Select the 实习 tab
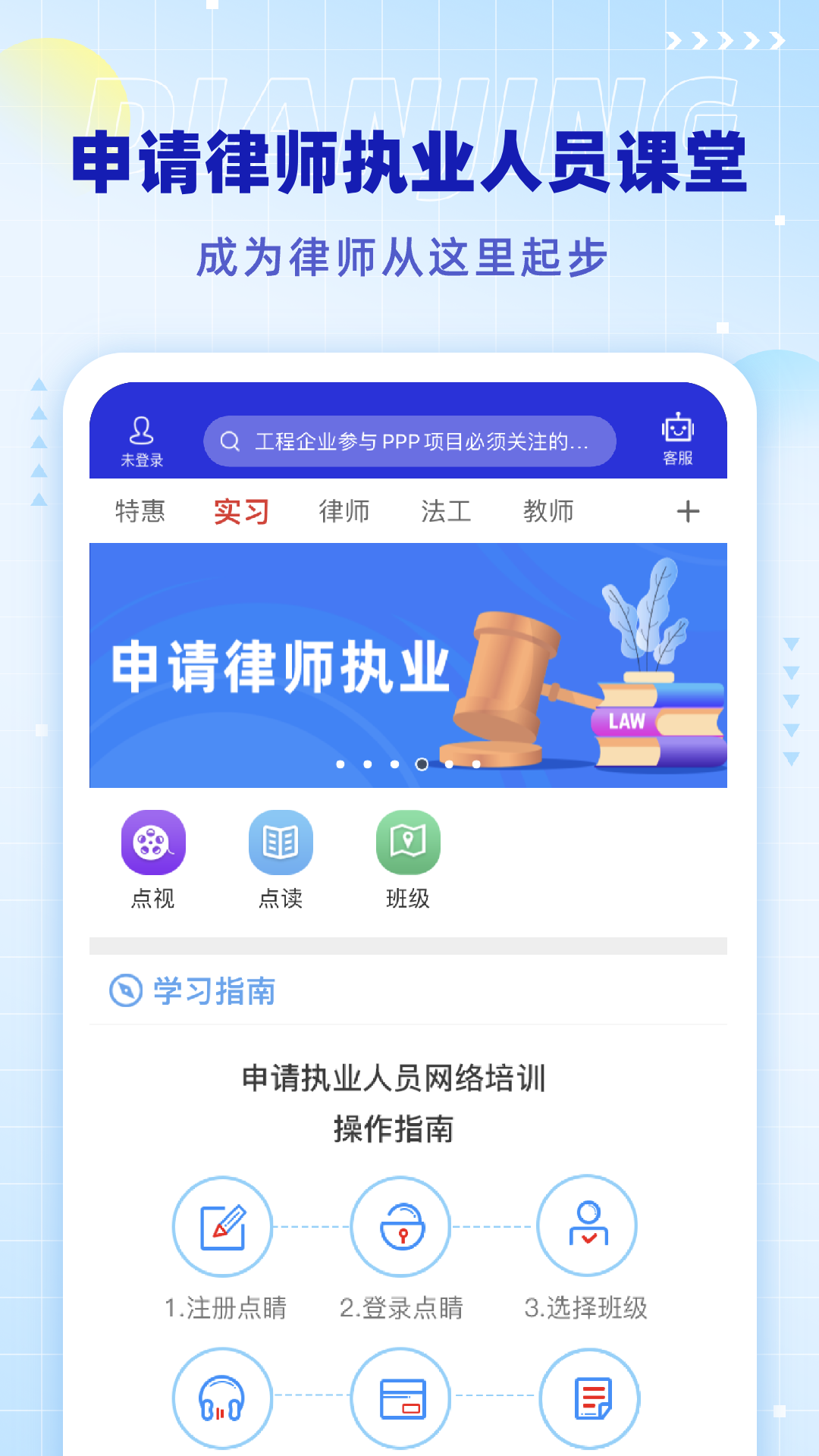The image size is (819, 1456). 243,510
